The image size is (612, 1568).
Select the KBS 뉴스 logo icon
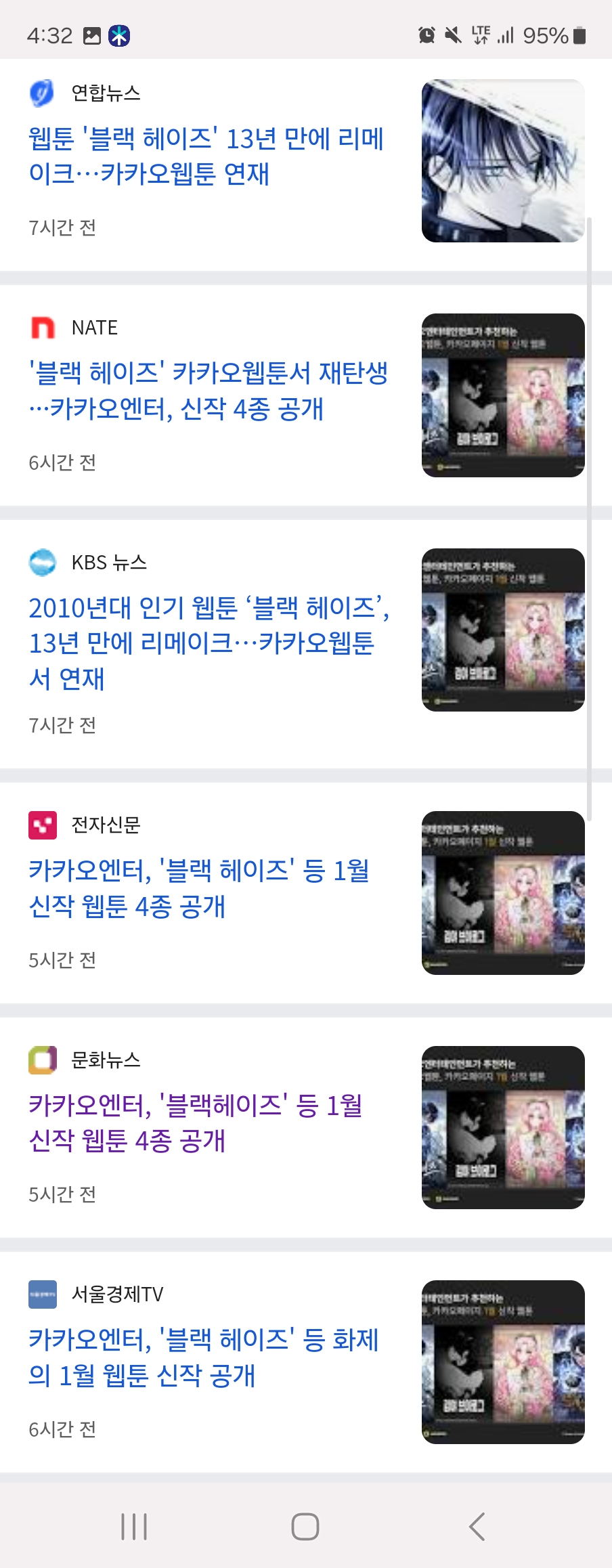click(43, 562)
